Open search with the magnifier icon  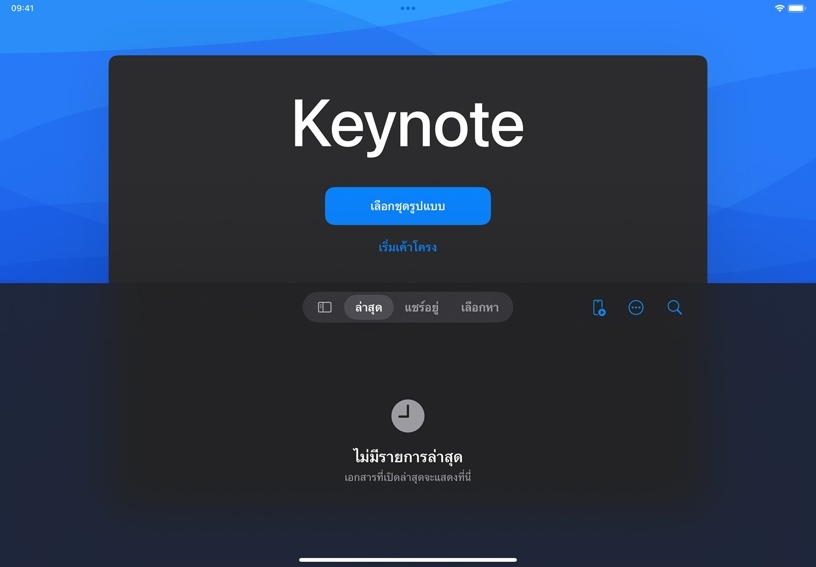[x=674, y=308]
